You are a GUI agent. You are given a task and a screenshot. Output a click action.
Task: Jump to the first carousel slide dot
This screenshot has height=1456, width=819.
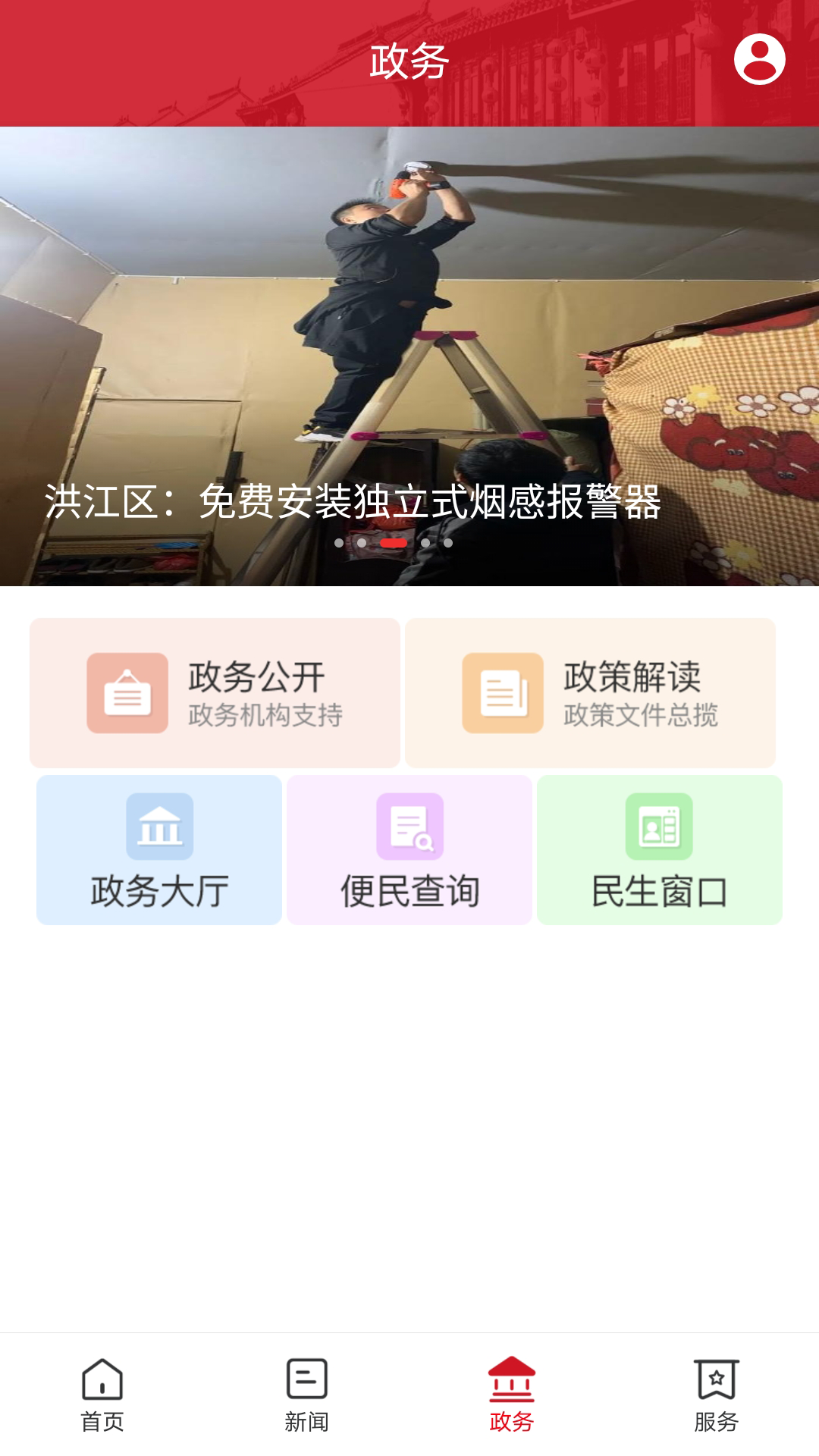tap(339, 543)
